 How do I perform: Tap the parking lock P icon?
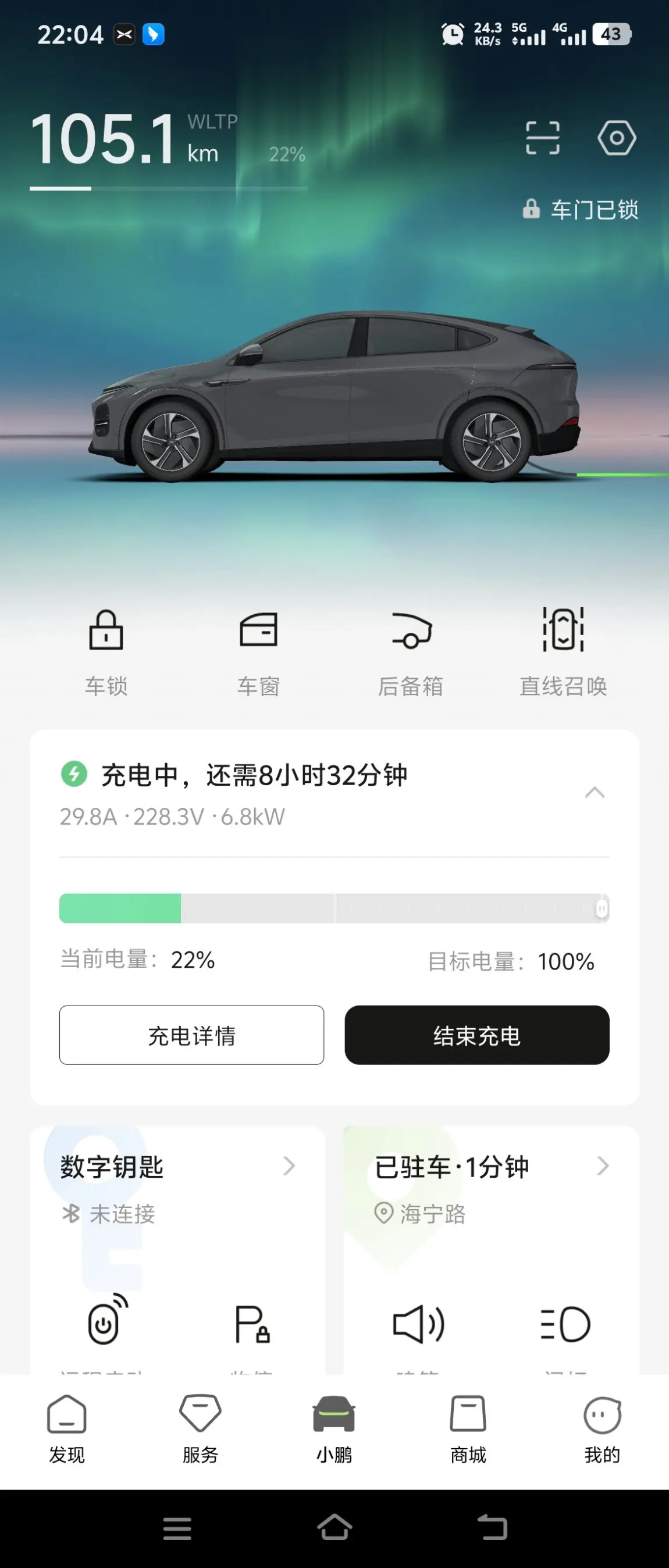(x=252, y=1324)
